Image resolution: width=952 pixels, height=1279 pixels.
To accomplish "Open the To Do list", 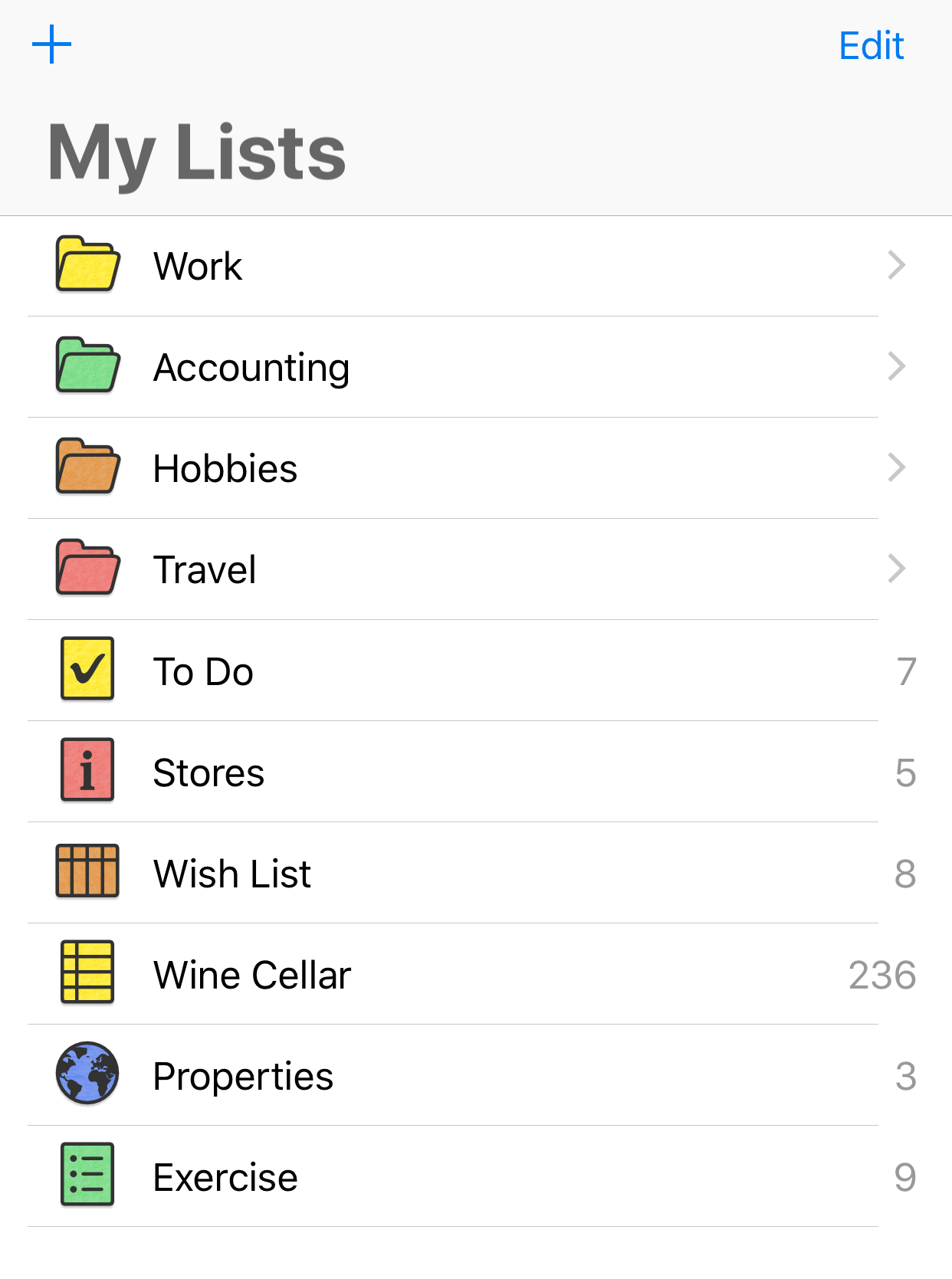I will tap(203, 671).
